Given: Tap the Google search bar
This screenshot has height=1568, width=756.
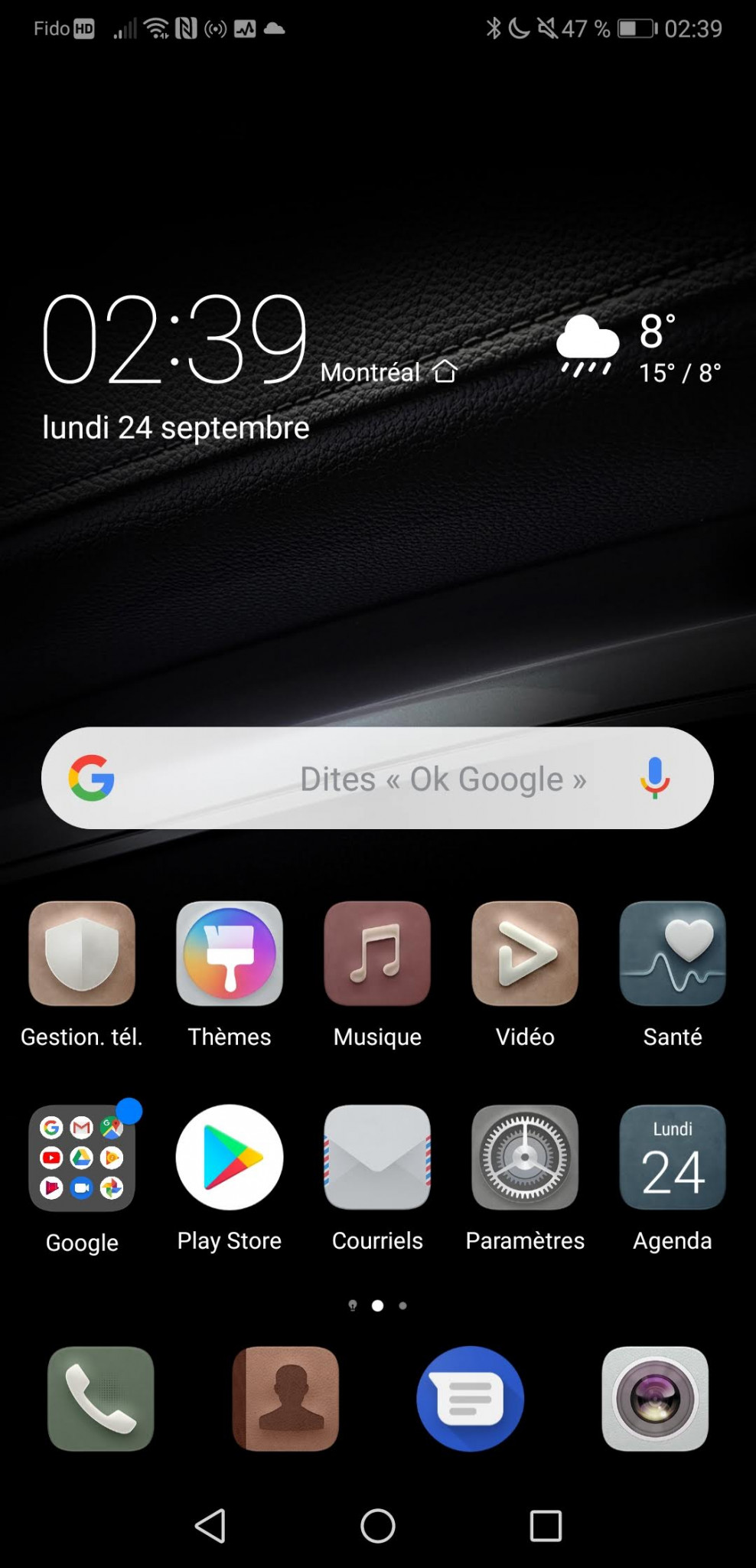Looking at the screenshot, I should click(x=367, y=779).
